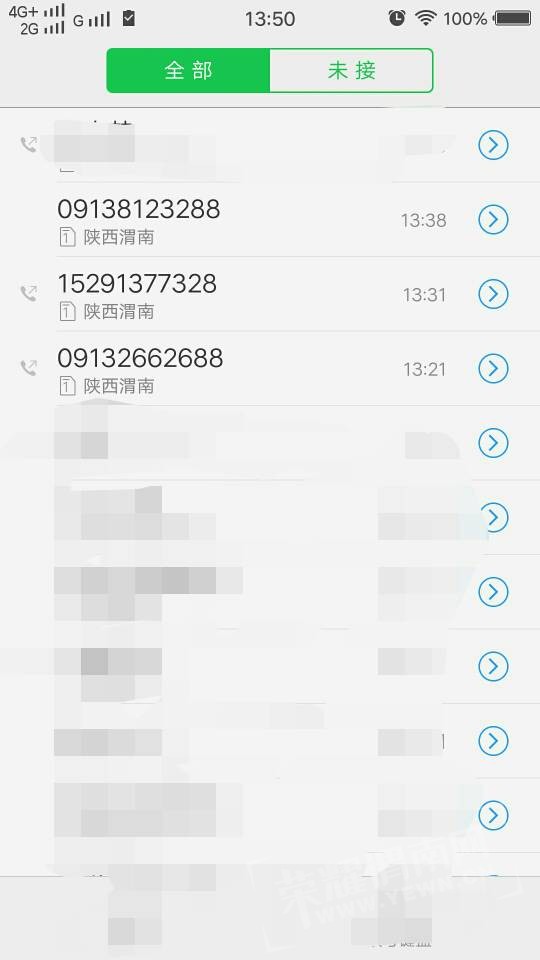Switch to the 全部 tab
This screenshot has width=540, height=960.
pos(188,70)
